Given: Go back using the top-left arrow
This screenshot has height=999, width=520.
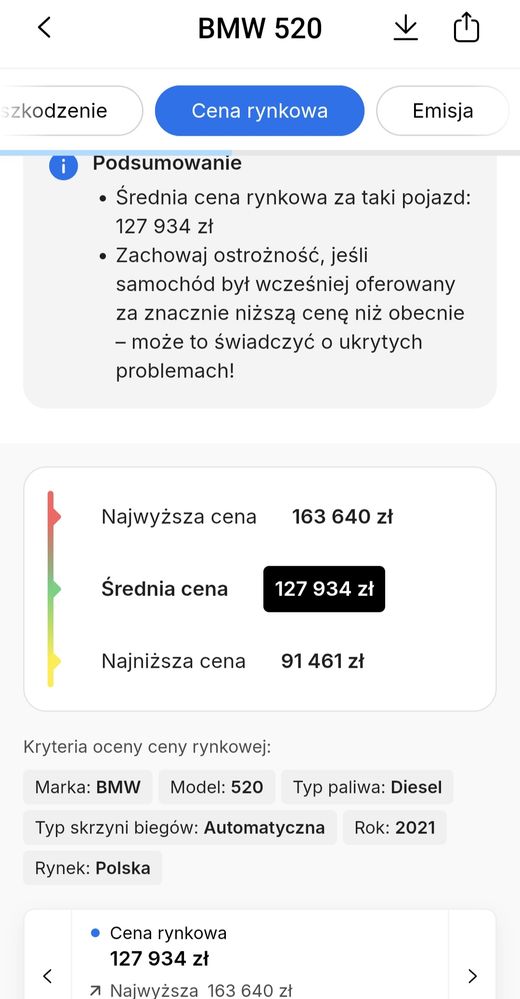Looking at the screenshot, I should (x=44, y=27).
